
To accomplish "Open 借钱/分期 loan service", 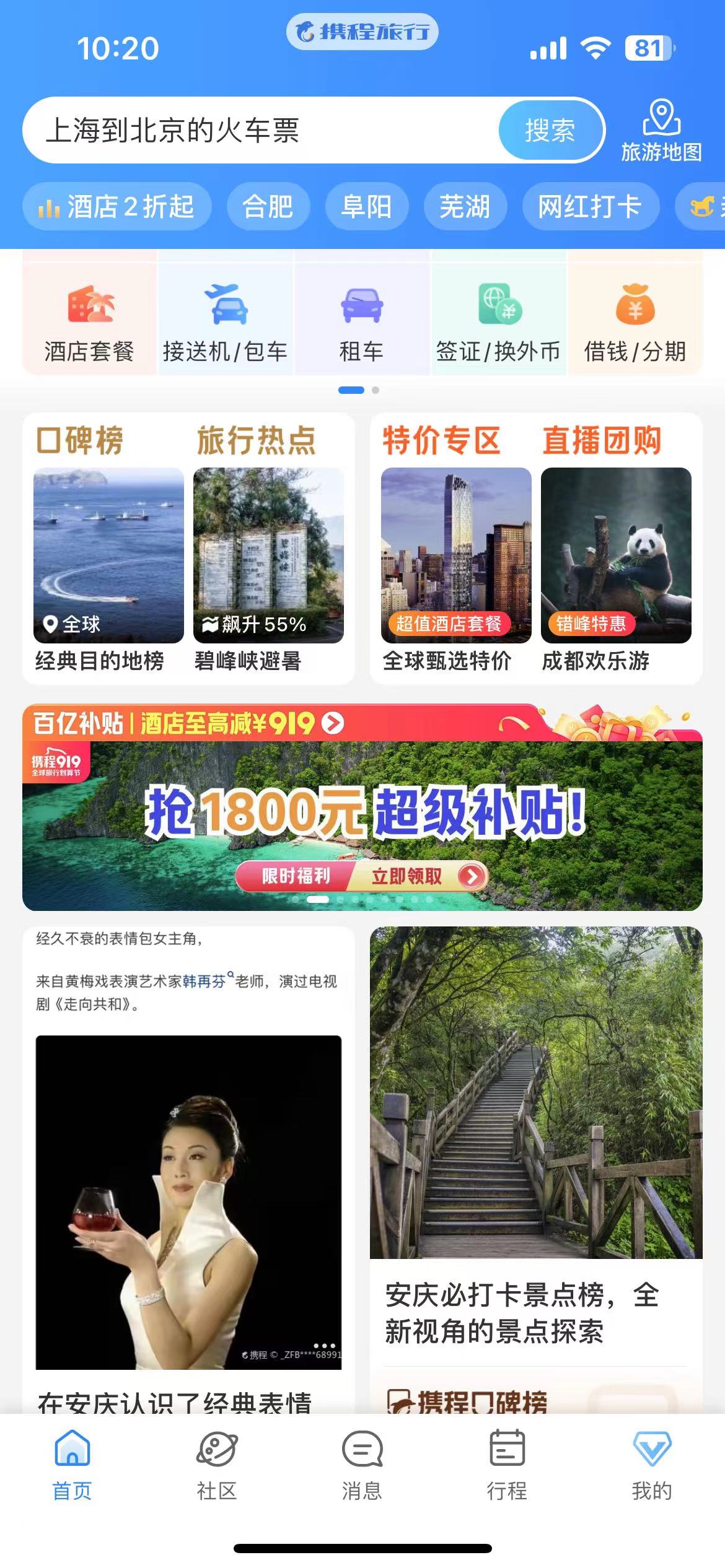I will click(x=636, y=319).
